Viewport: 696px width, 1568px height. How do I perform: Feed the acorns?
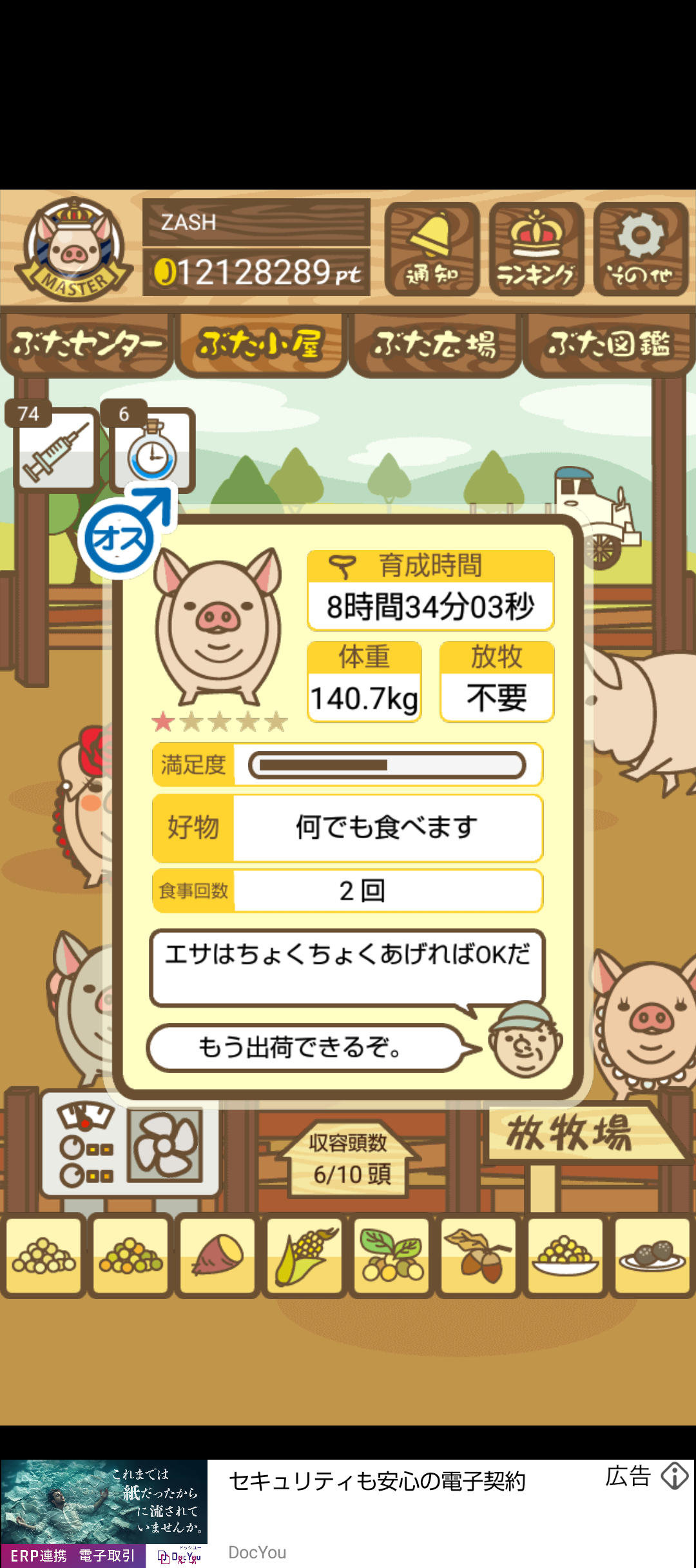click(x=479, y=1255)
